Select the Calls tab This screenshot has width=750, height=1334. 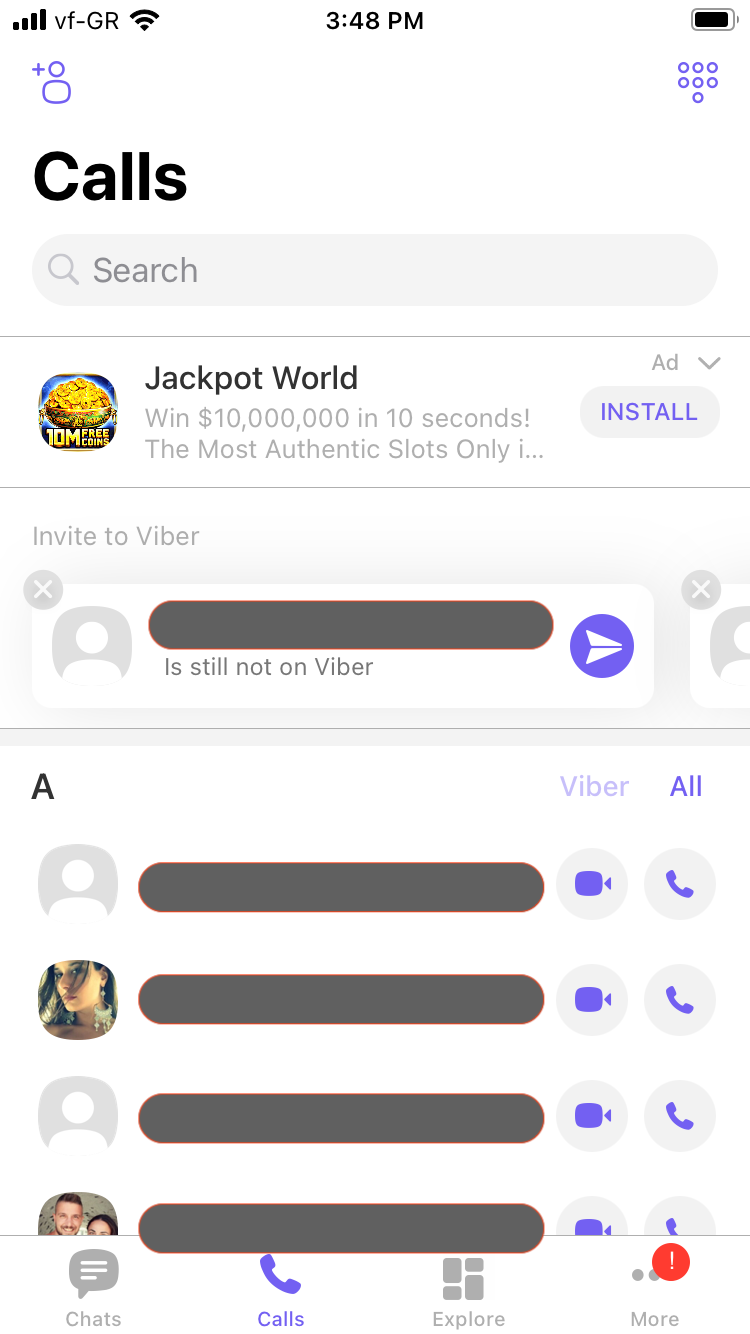(280, 1290)
